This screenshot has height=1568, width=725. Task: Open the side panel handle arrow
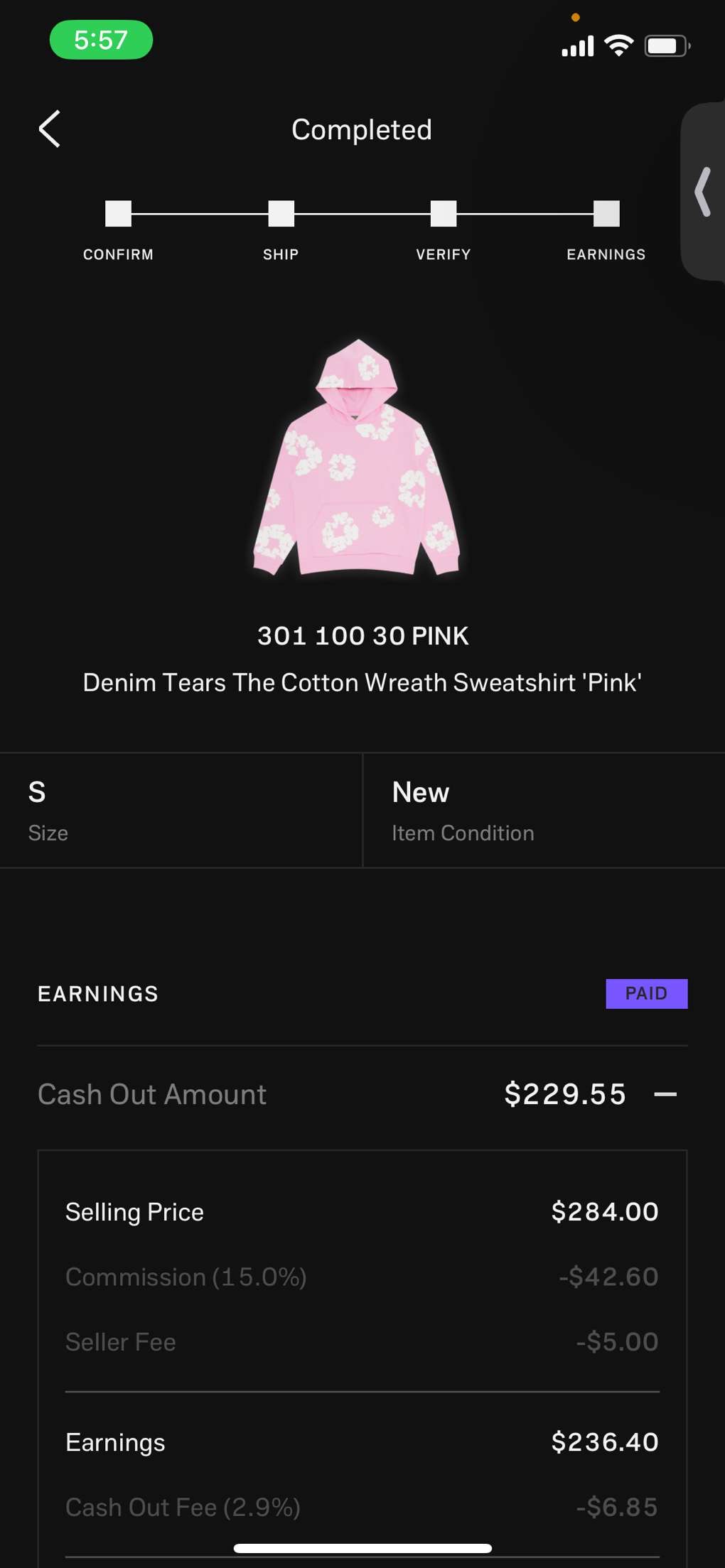point(703,192)
